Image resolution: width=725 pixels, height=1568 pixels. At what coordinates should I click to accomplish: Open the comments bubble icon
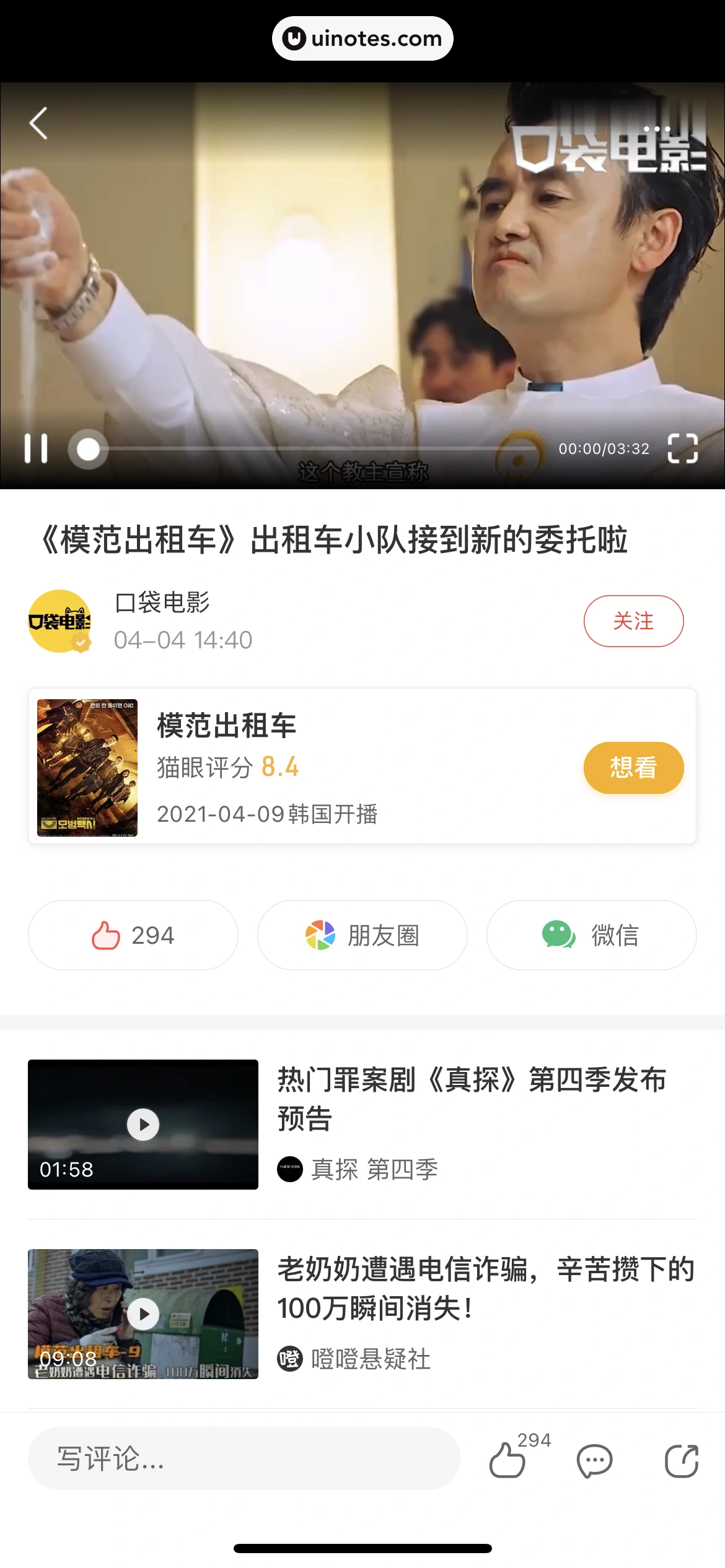595,1461
